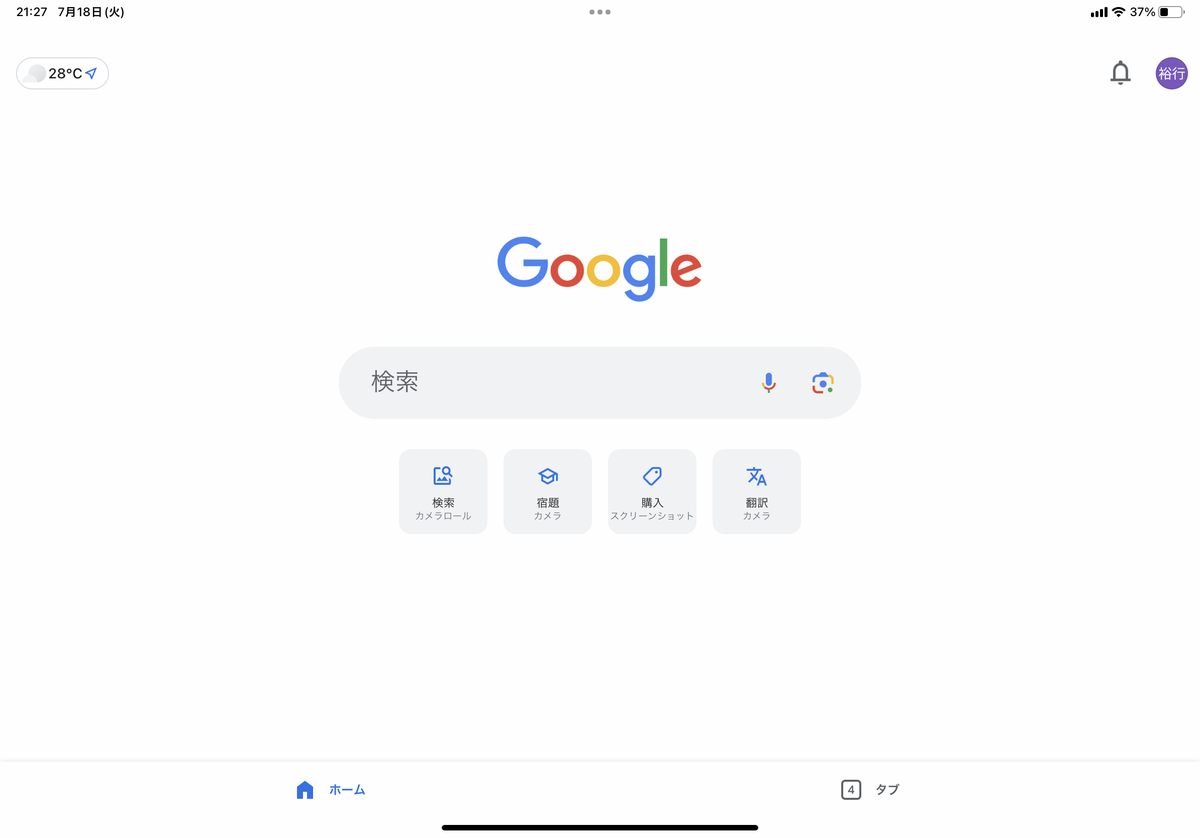The width and height of the screenshot is (1200, 838).
Task: Start voice search with the microphone
Action: coord(768,382)
